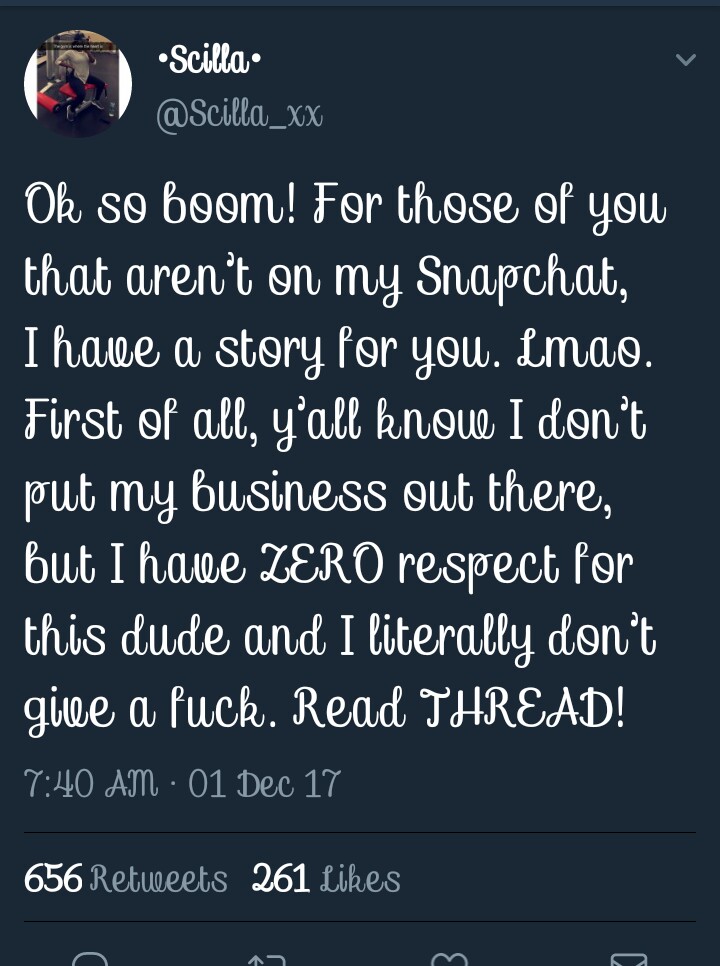This screenshot has height=966, width=720.
Task: Like this tweet with the heart
Action: [x=449, y=959]
